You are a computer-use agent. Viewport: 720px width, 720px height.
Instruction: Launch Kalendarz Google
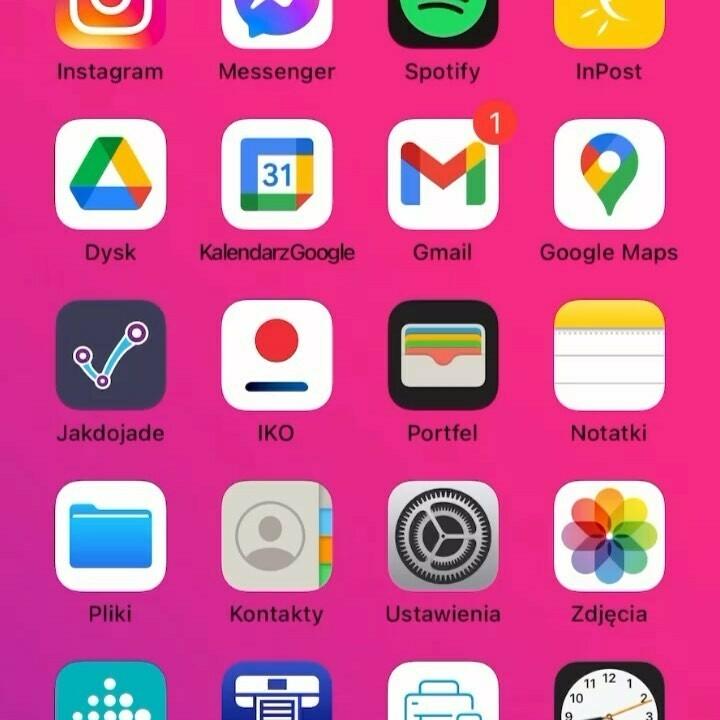pyautogui.click(x=276, y=175)
